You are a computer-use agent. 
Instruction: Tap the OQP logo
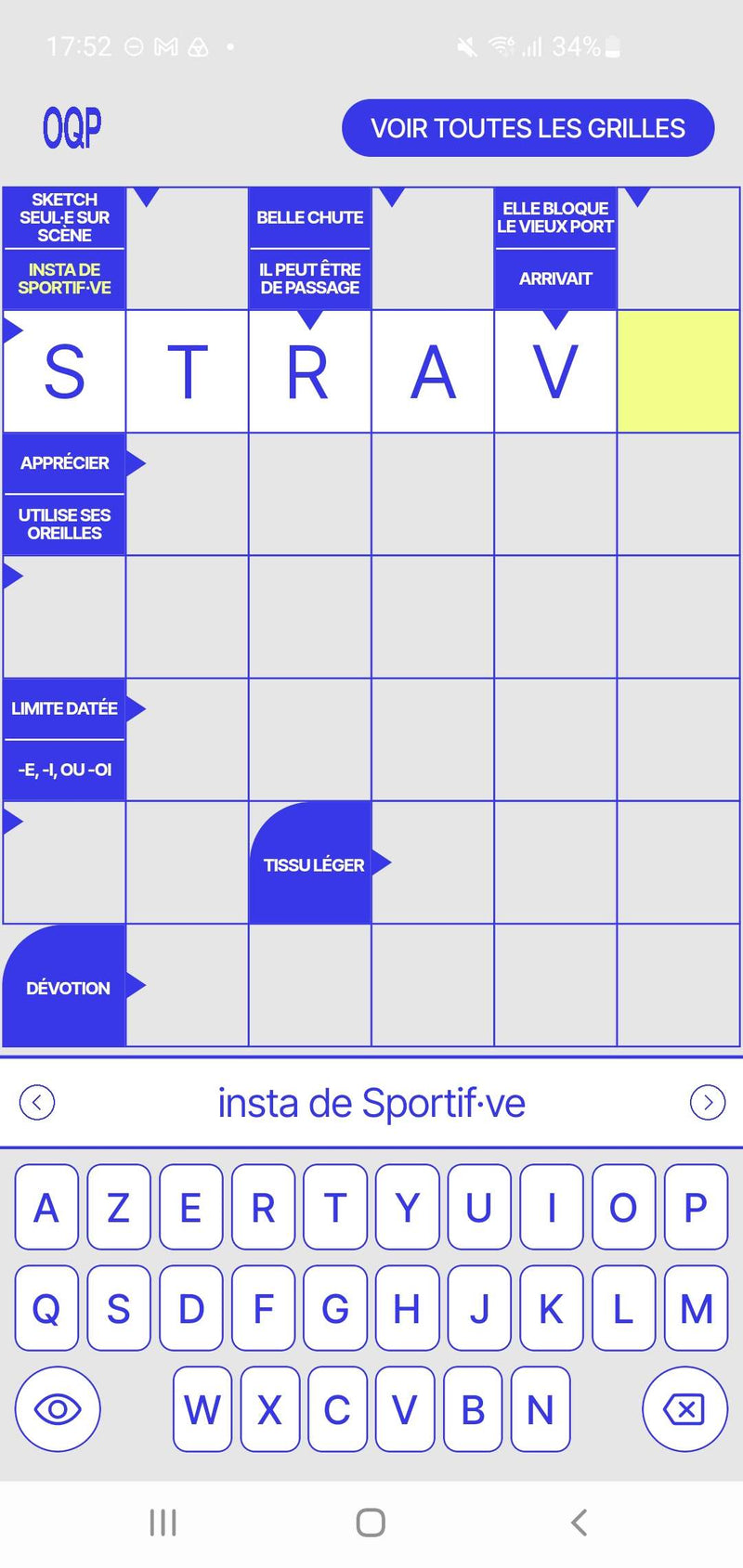72,128
